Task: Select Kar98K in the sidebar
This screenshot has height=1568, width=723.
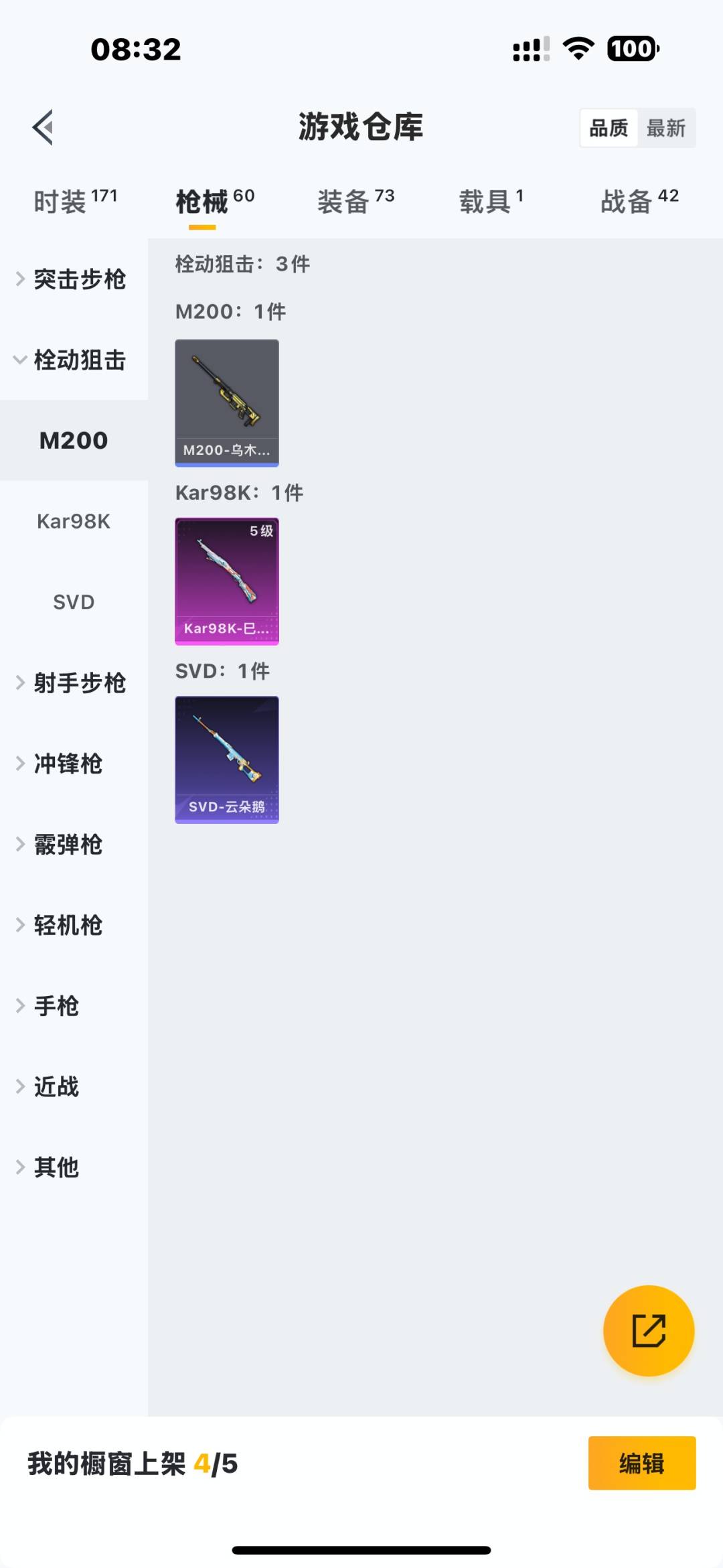Action: click(x=74, y=521)
